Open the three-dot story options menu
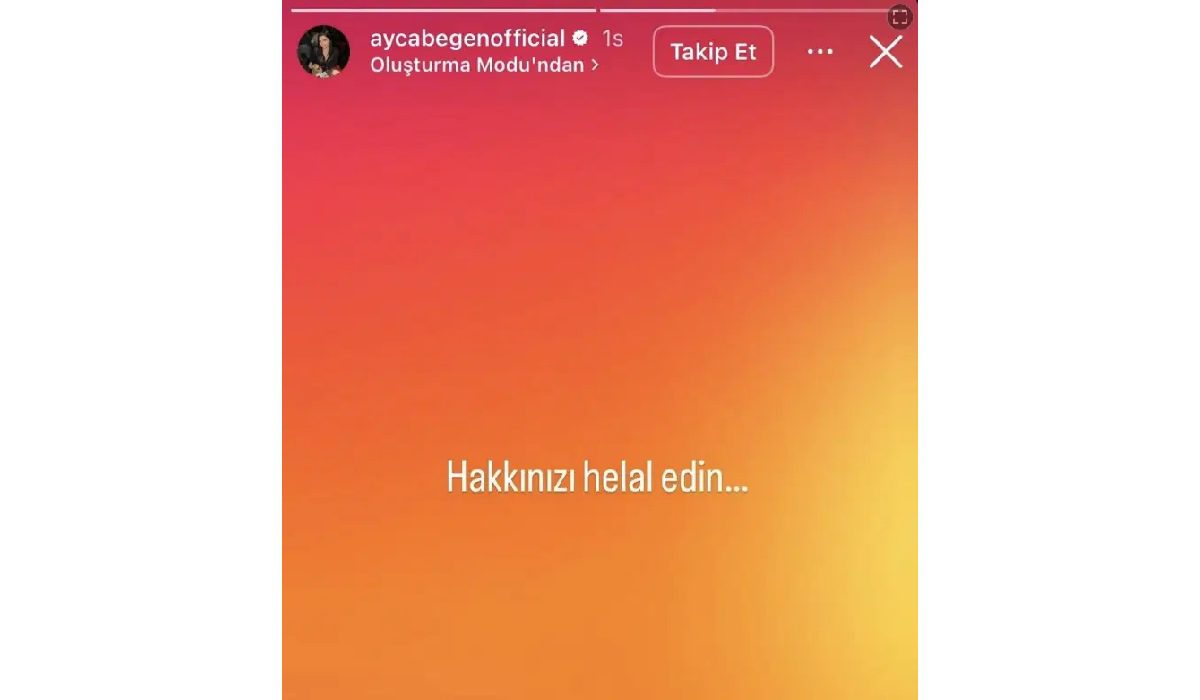The width and height of the screenshot is (1200, 700). click(820, 52)
